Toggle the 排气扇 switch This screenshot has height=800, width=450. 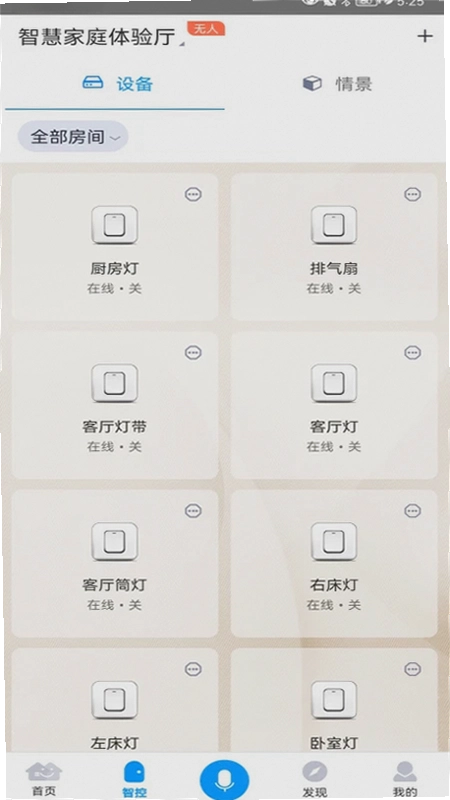tap(334, 225)
